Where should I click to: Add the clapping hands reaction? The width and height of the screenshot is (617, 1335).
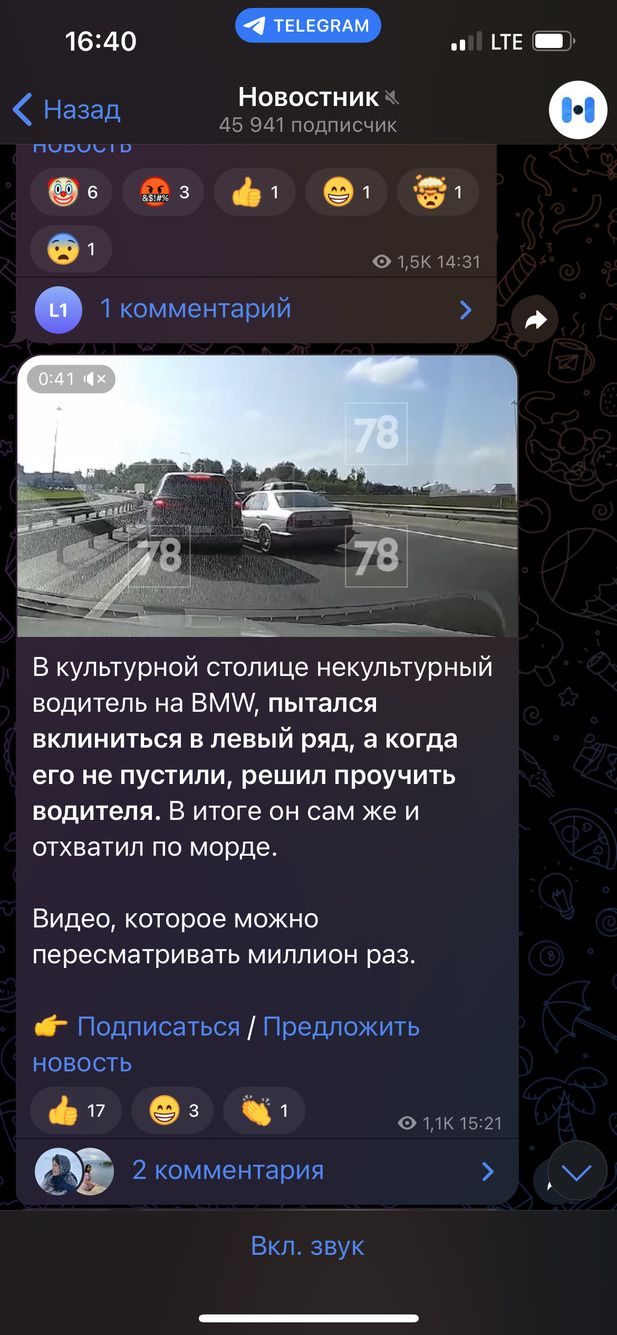pyautogui.click(x=264, y=1110)
